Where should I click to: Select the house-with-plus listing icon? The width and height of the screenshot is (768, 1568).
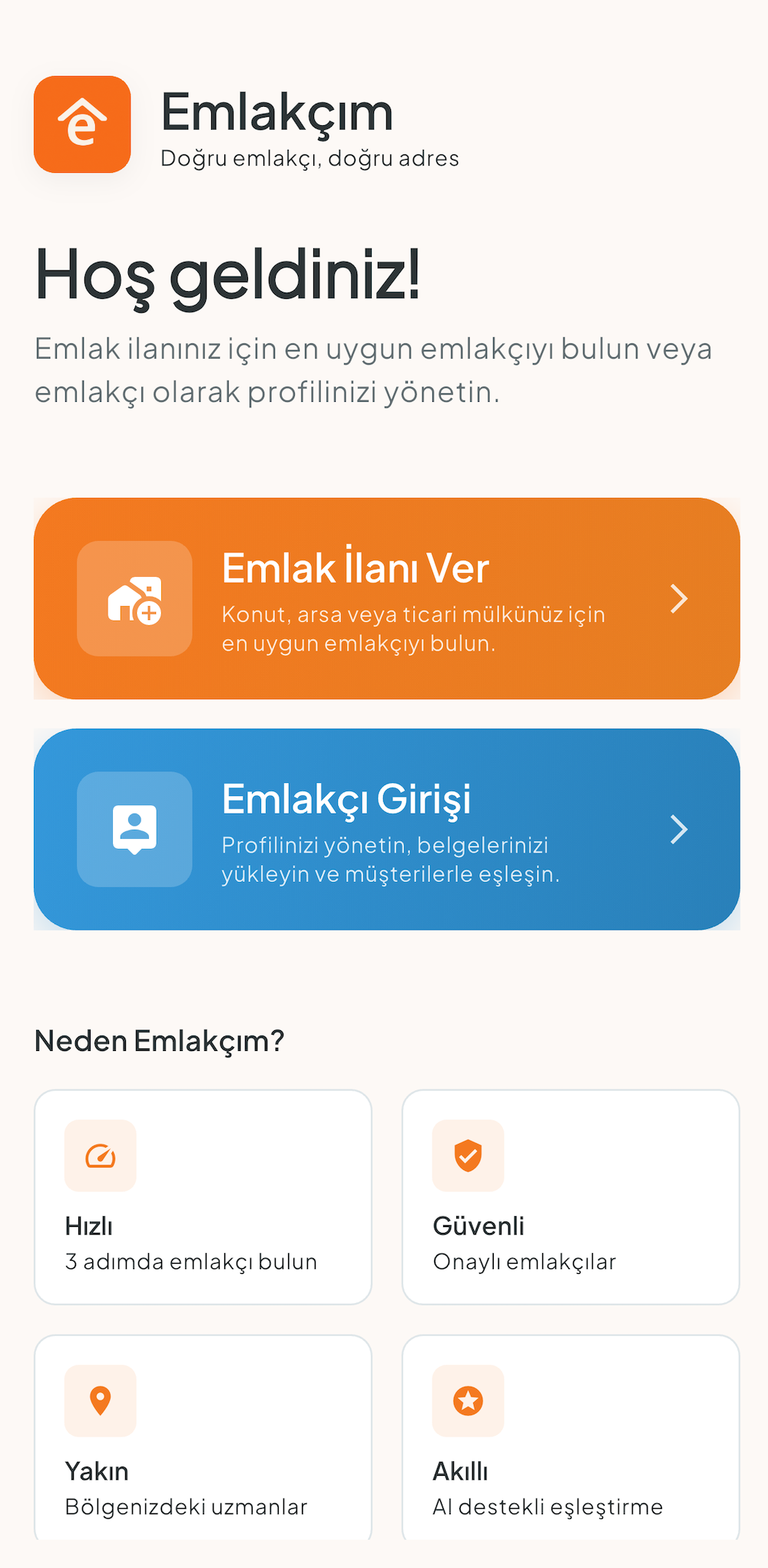(134, 600)
